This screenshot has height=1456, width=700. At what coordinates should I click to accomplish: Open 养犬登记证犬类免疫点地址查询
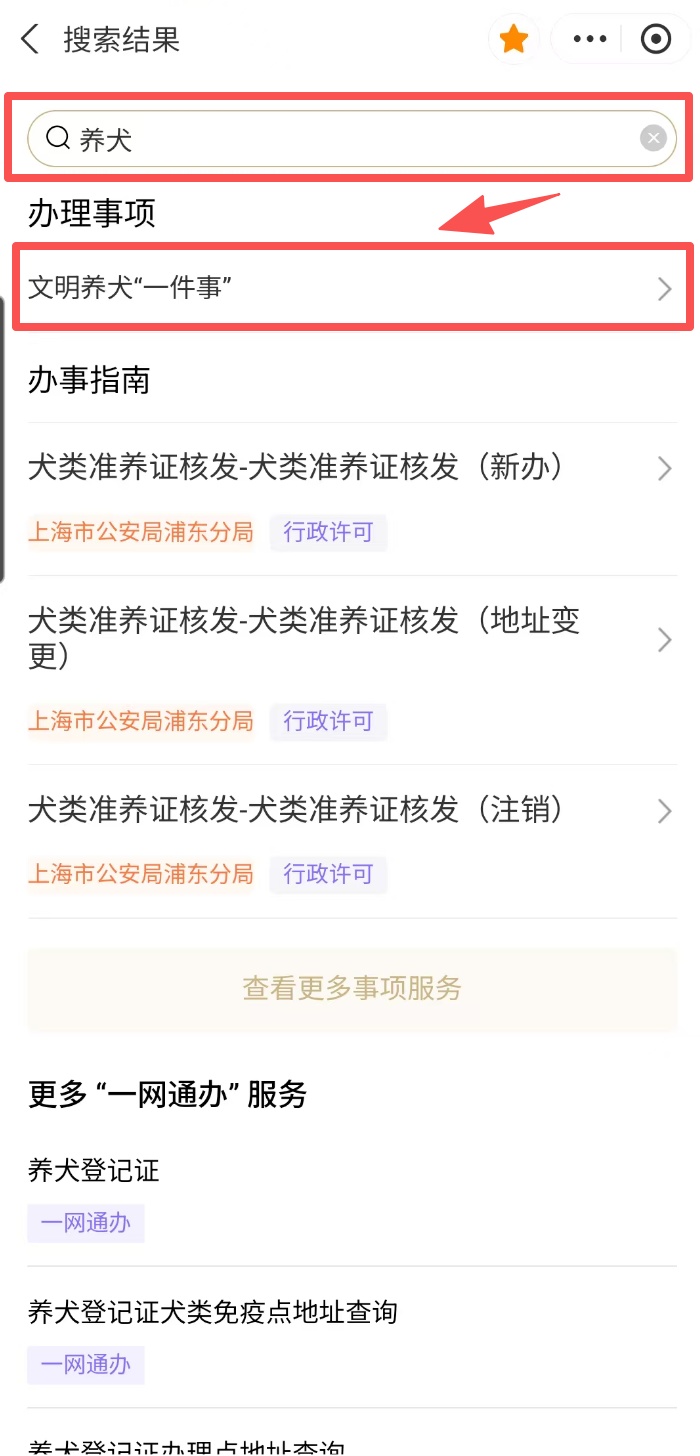[x=213, y=1312]
